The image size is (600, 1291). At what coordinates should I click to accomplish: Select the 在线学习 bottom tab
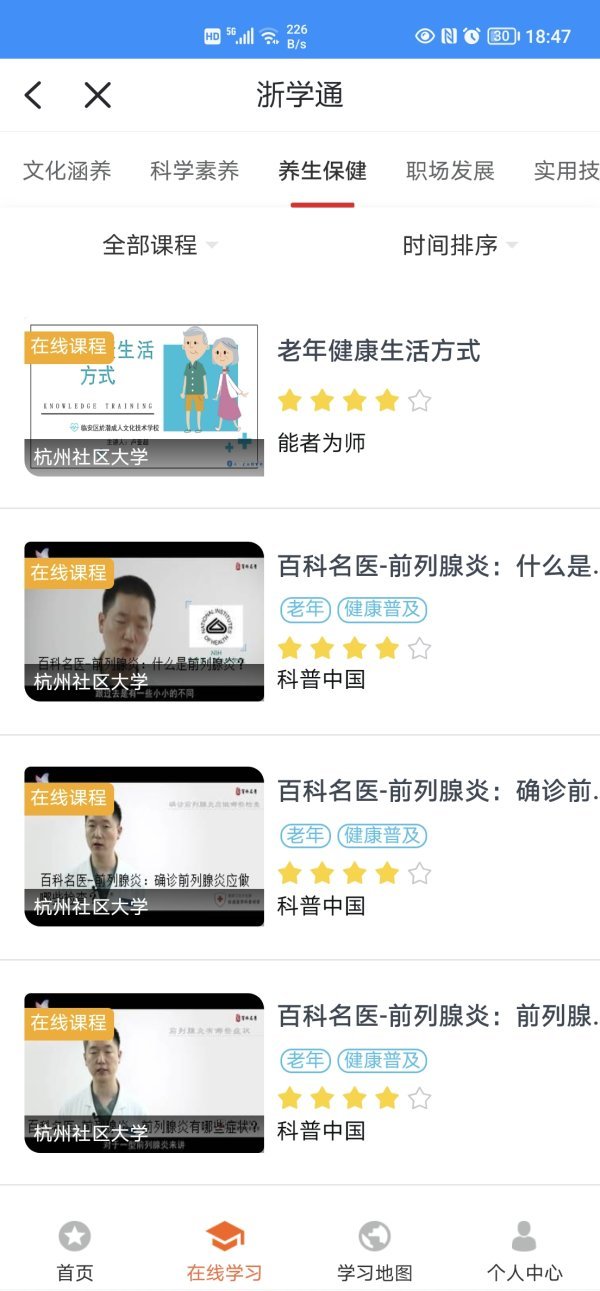tap(225, 1250)
